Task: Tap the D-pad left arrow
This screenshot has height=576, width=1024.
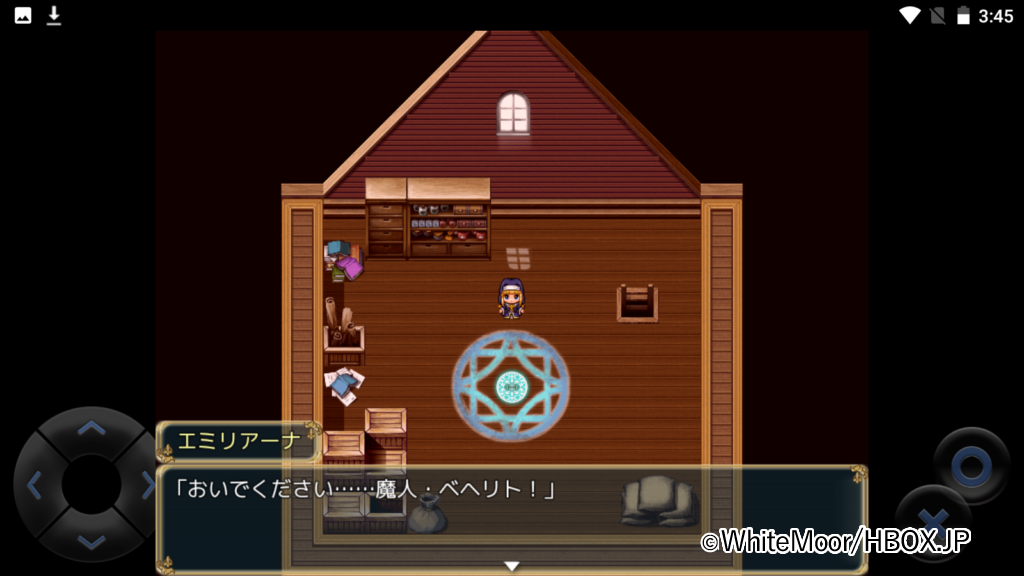Action: tap(34, 486)
